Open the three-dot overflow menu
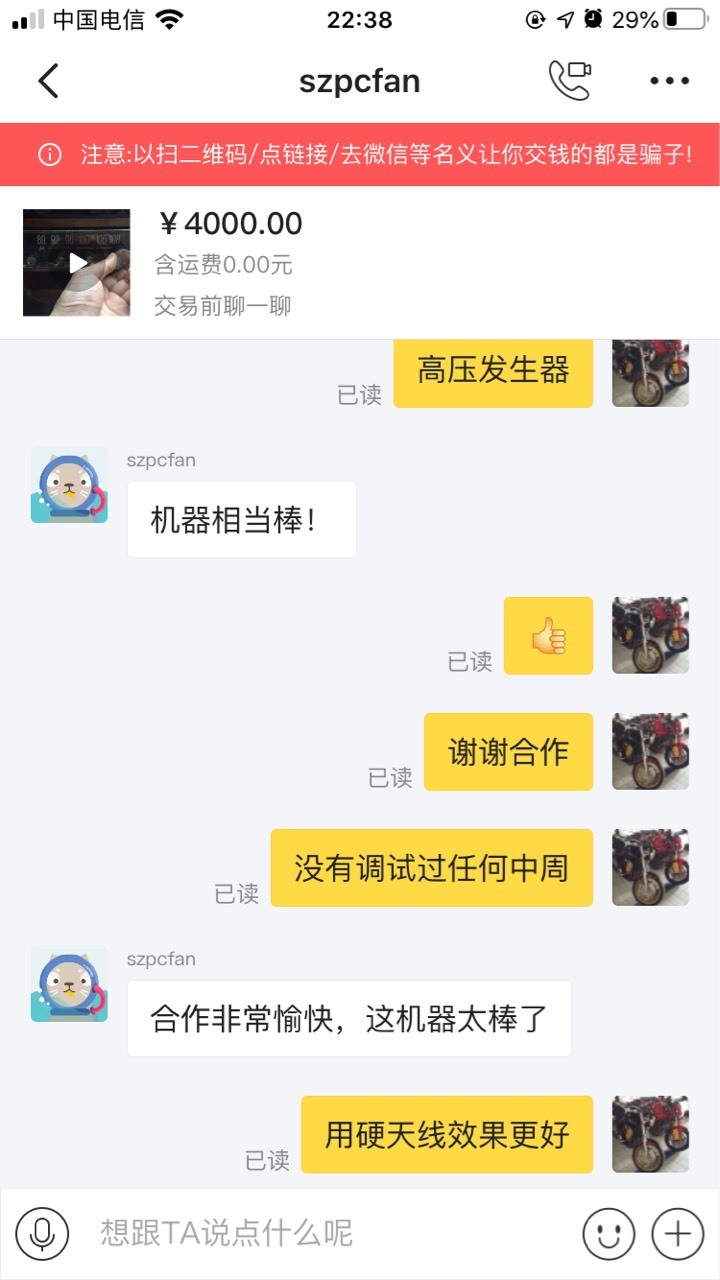The image size is (720, 1280). click(x=669, y=81)
